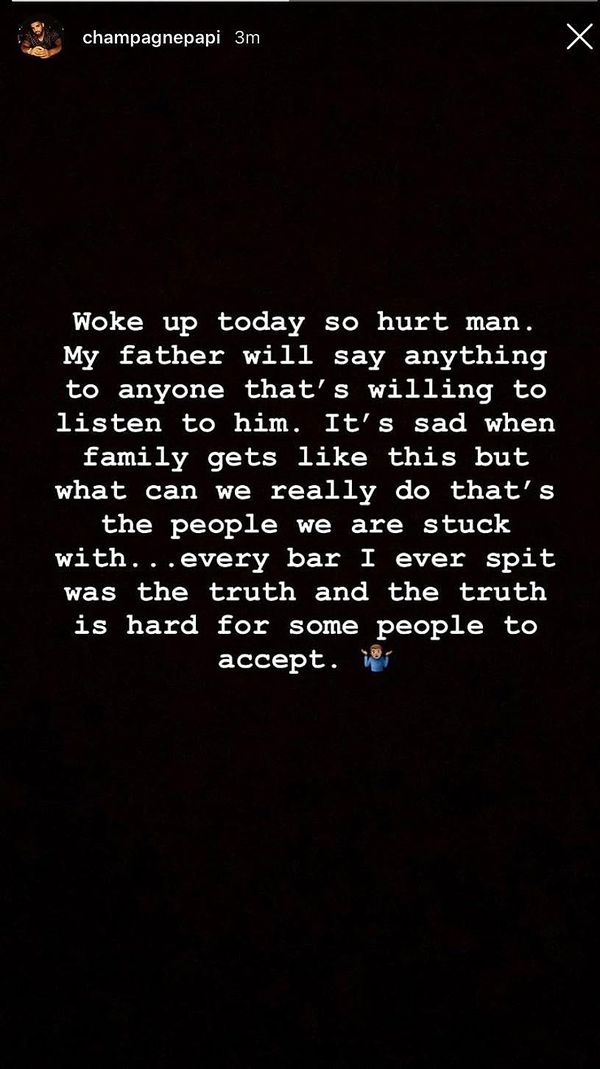
Task: Open the champagnepapi username link
Action: point(151,38)
